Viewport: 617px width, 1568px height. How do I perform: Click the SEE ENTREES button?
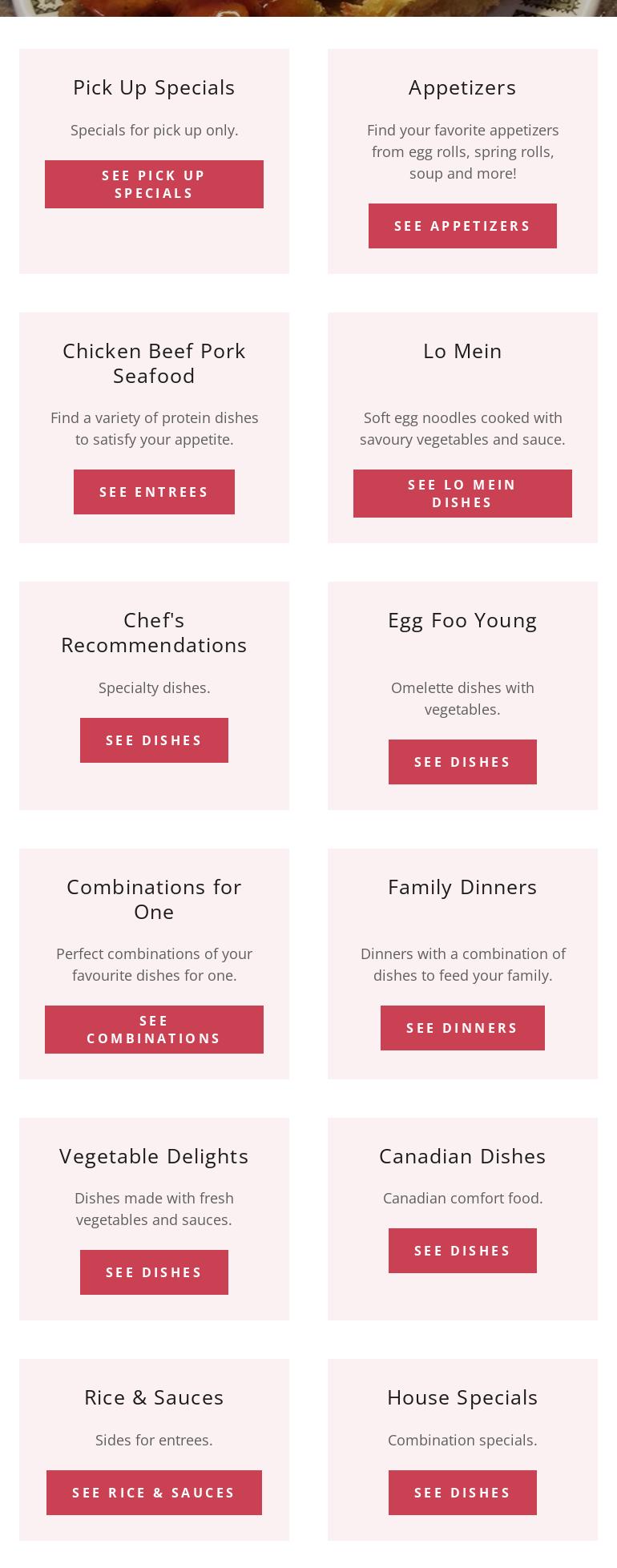point(154,491)
